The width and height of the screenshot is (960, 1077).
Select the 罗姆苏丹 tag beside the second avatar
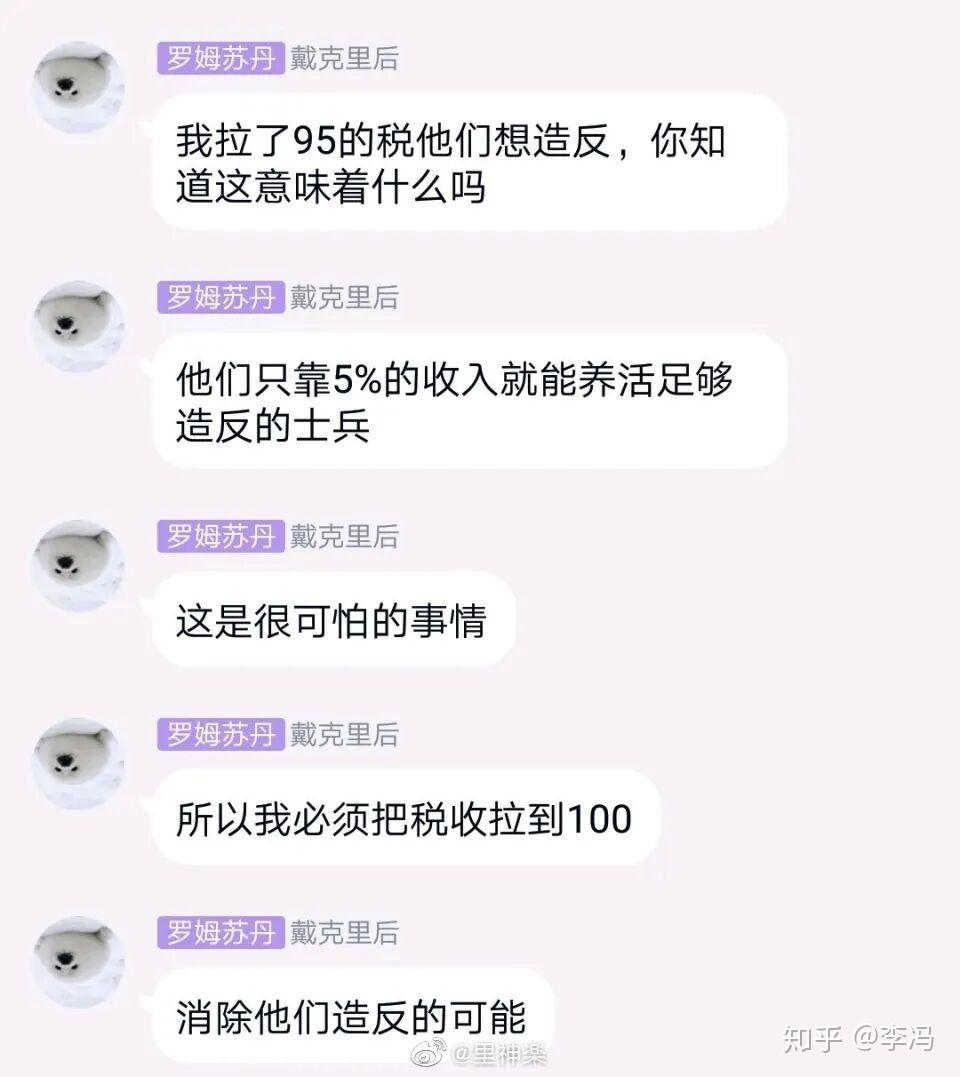pos(219,297)
